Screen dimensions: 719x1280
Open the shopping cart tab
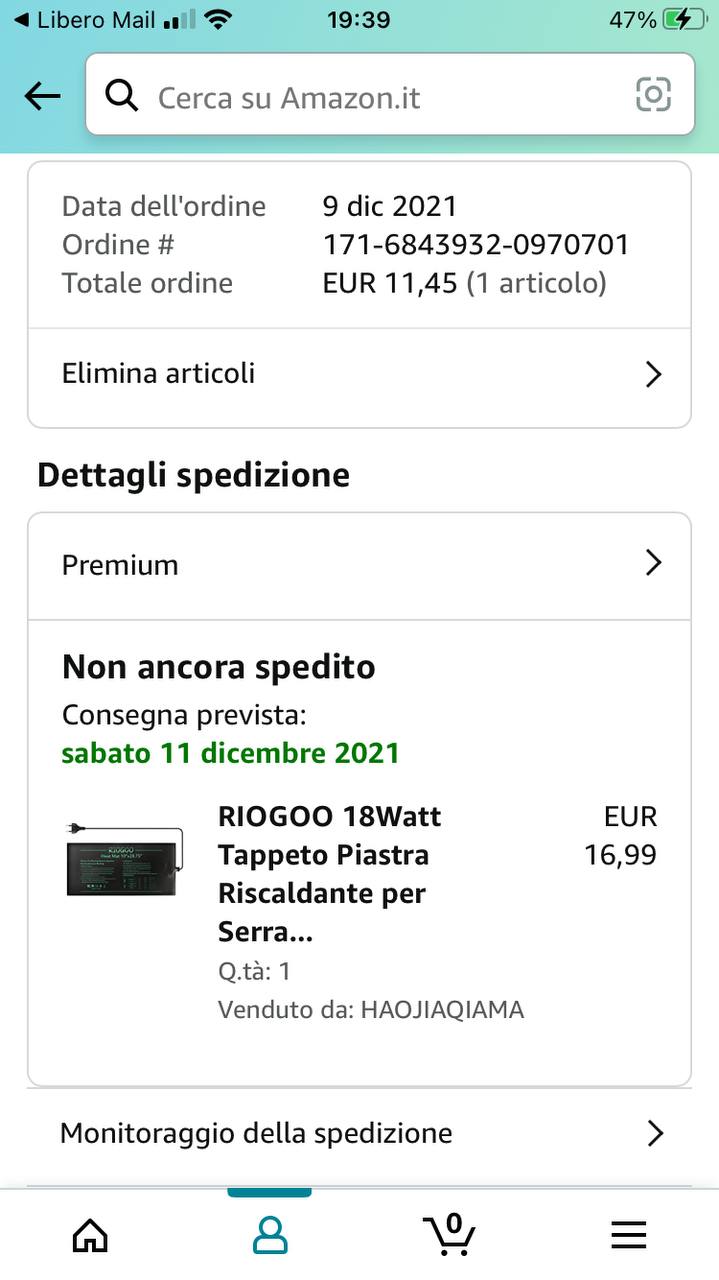point(449,1233)
